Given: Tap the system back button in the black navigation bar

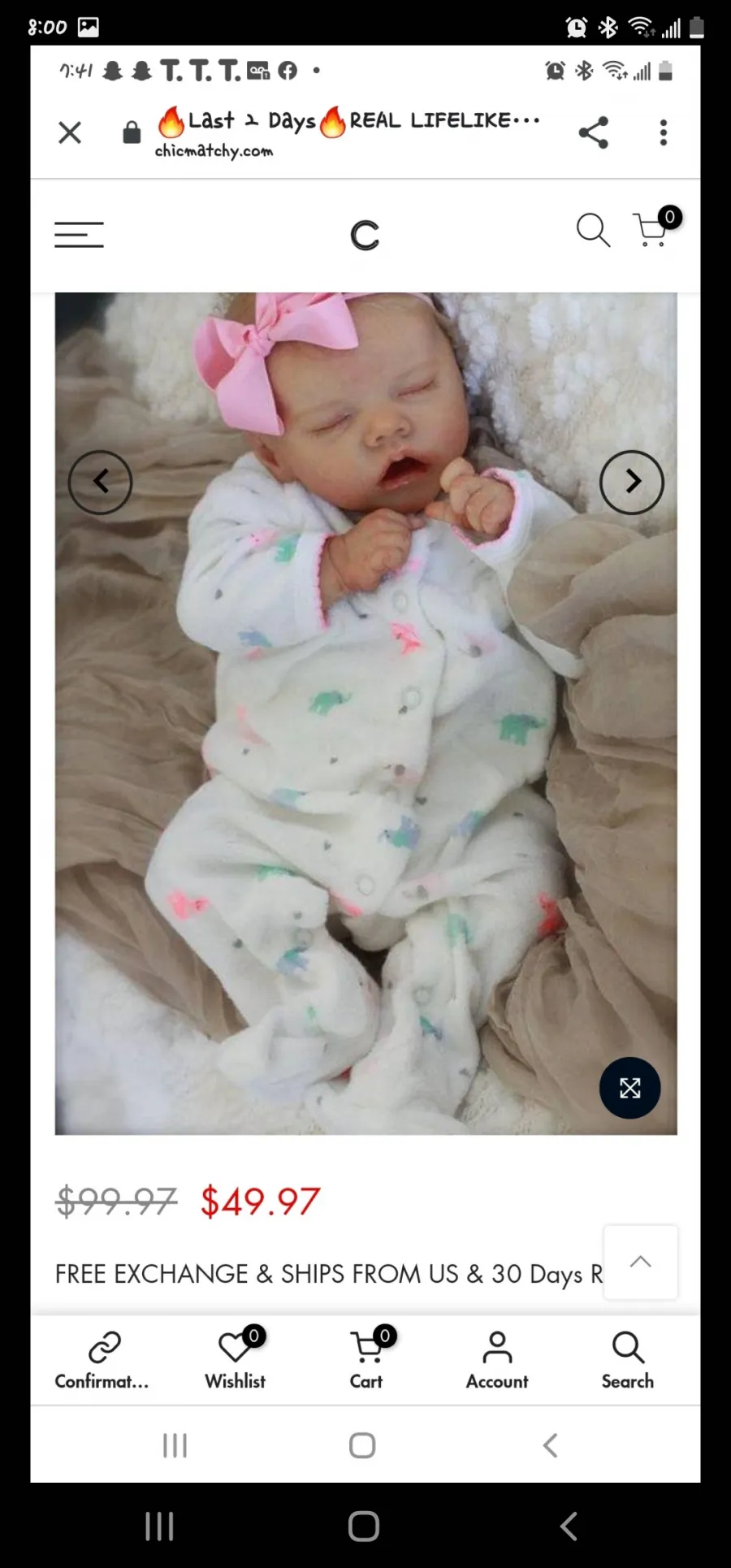Looking at the screenshot, I should pos(569,1527).
